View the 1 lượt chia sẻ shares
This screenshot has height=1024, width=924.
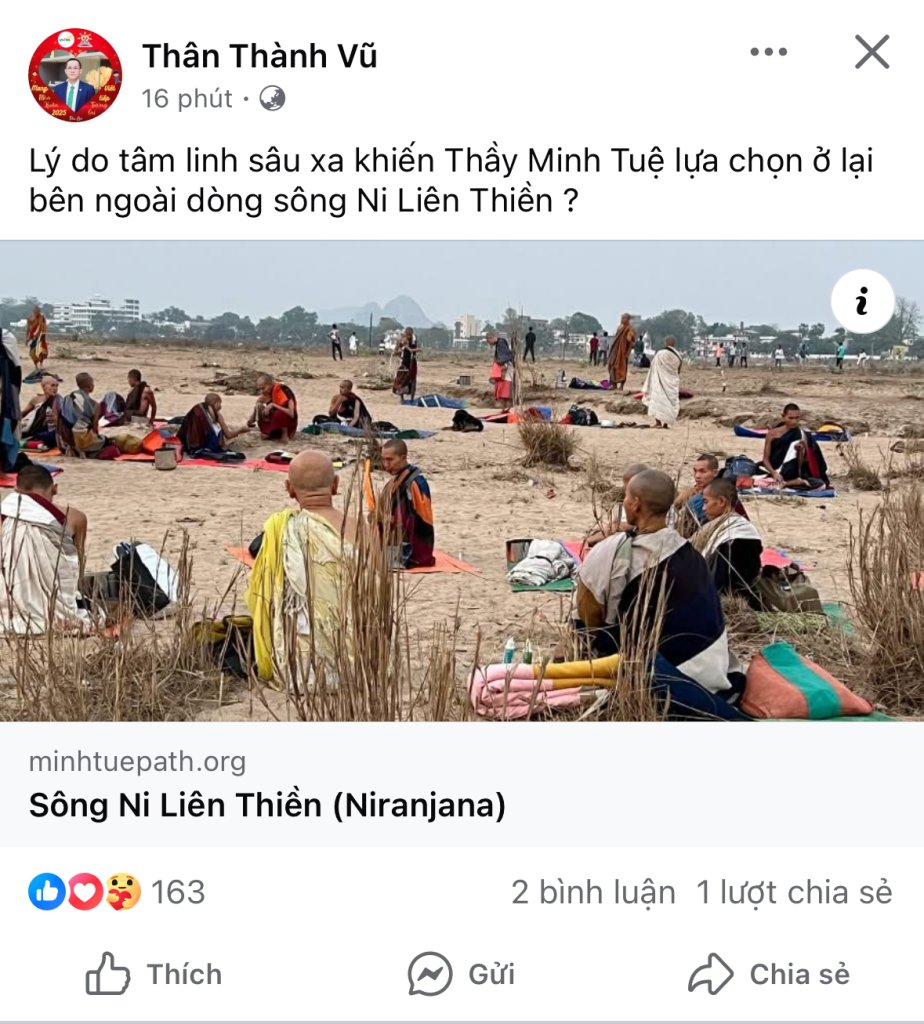tap(794, 892)
